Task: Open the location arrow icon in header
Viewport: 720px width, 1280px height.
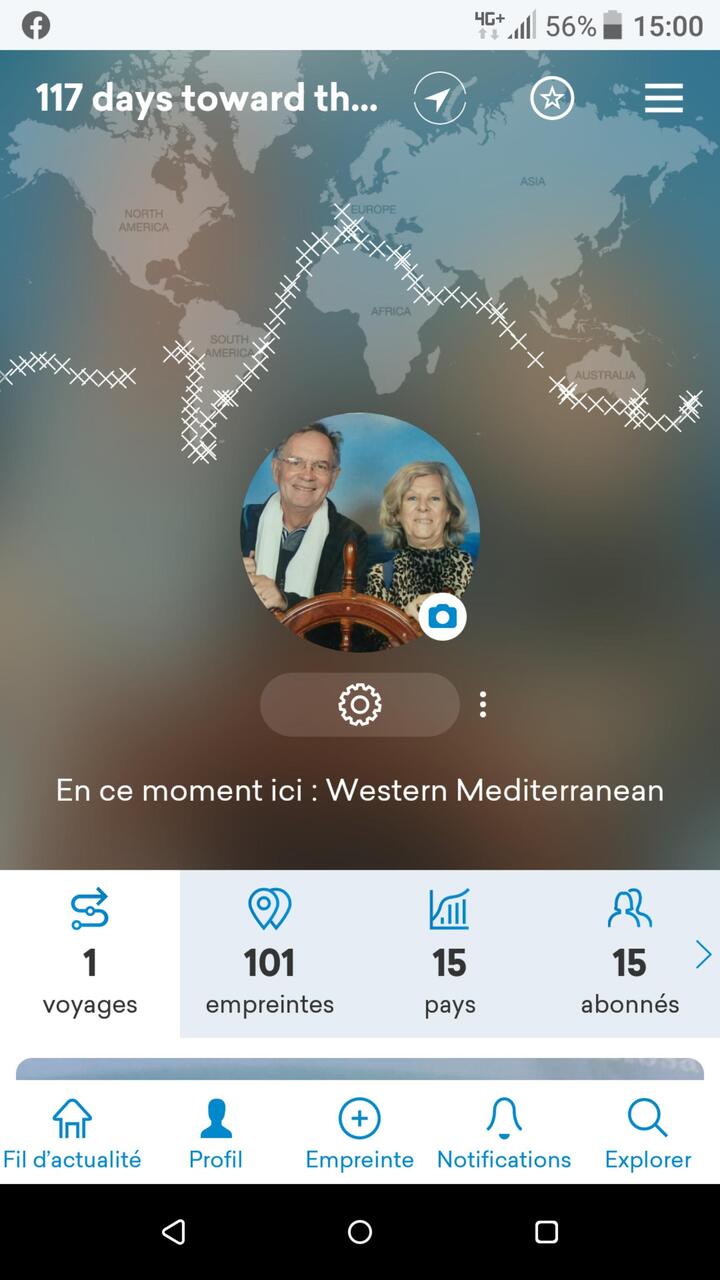Action: [x=439, y=99]
